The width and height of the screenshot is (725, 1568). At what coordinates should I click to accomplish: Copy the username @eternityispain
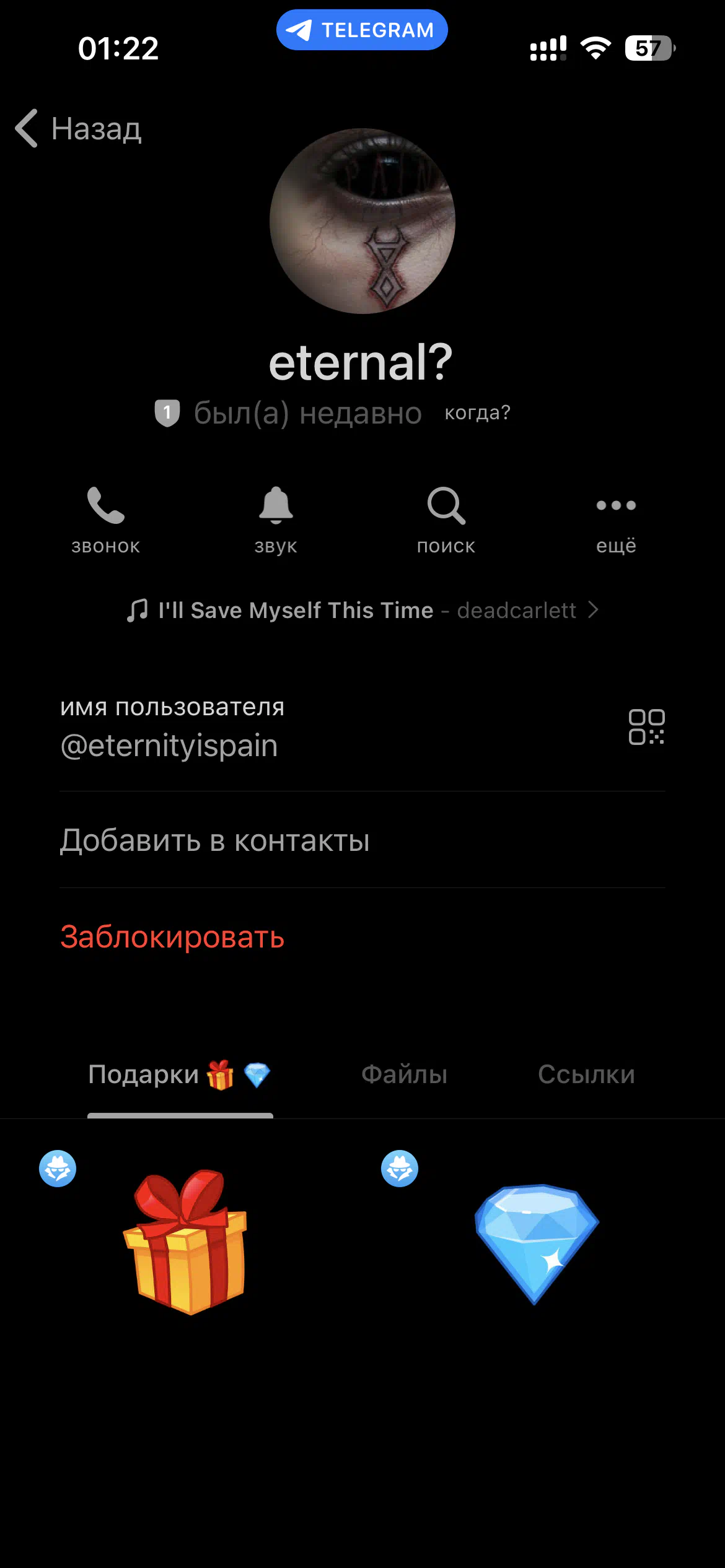point(169,745)
